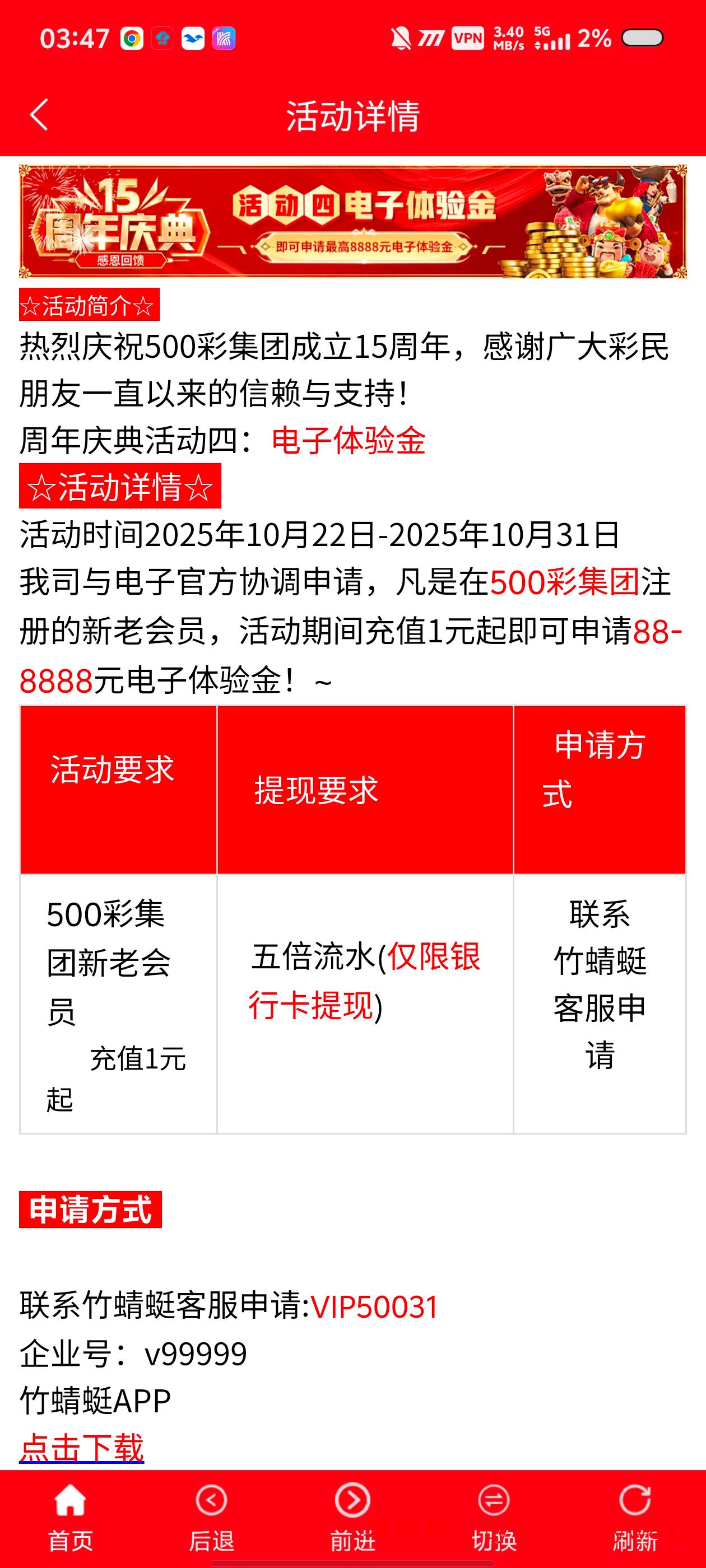Select the 切换 switch button
The image size is (706, 1568).
[494, 1517]
